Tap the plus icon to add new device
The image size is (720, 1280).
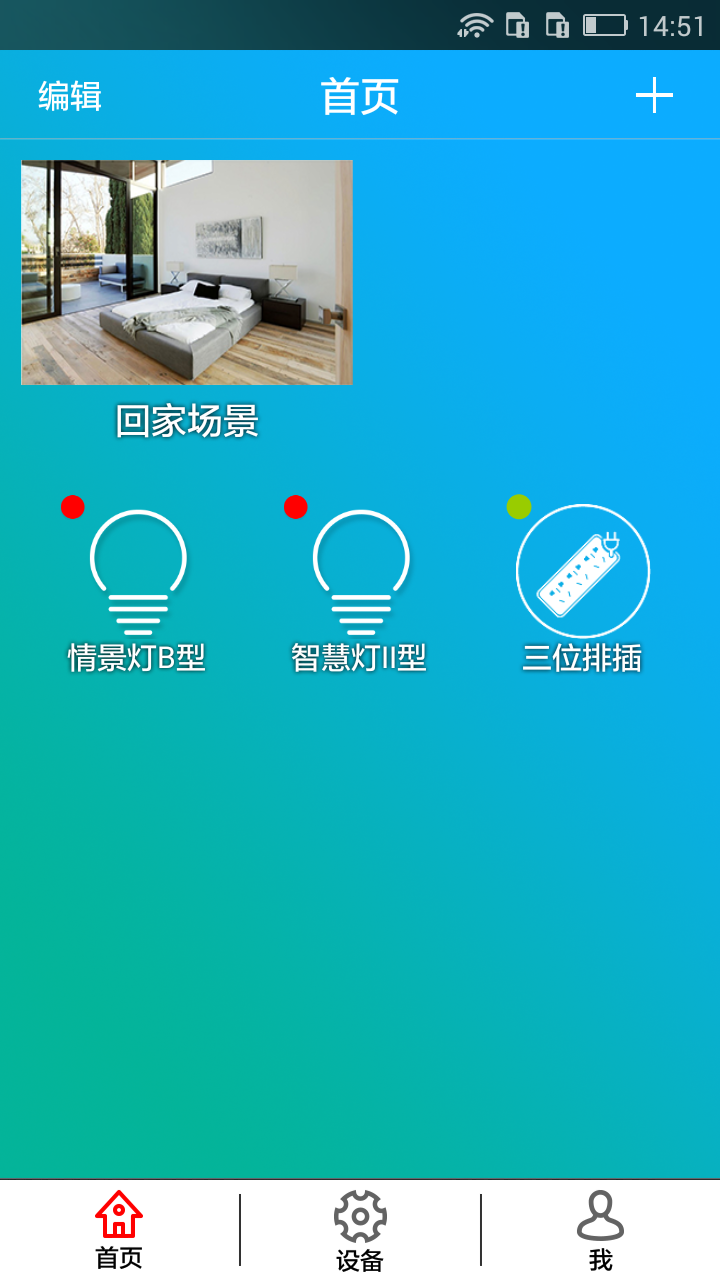[x=655, y=95]
